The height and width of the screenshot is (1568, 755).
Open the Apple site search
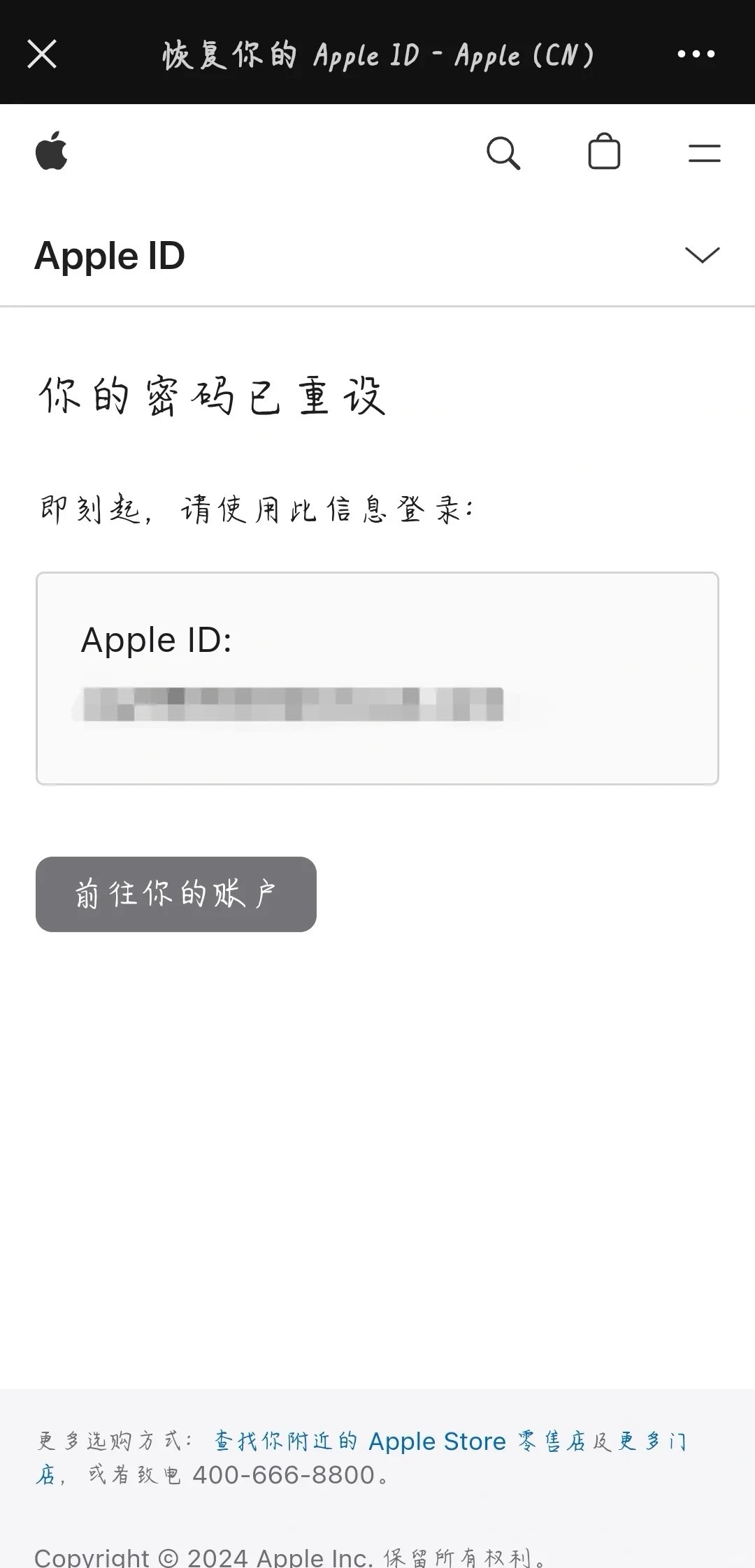[x=503, y=152]
